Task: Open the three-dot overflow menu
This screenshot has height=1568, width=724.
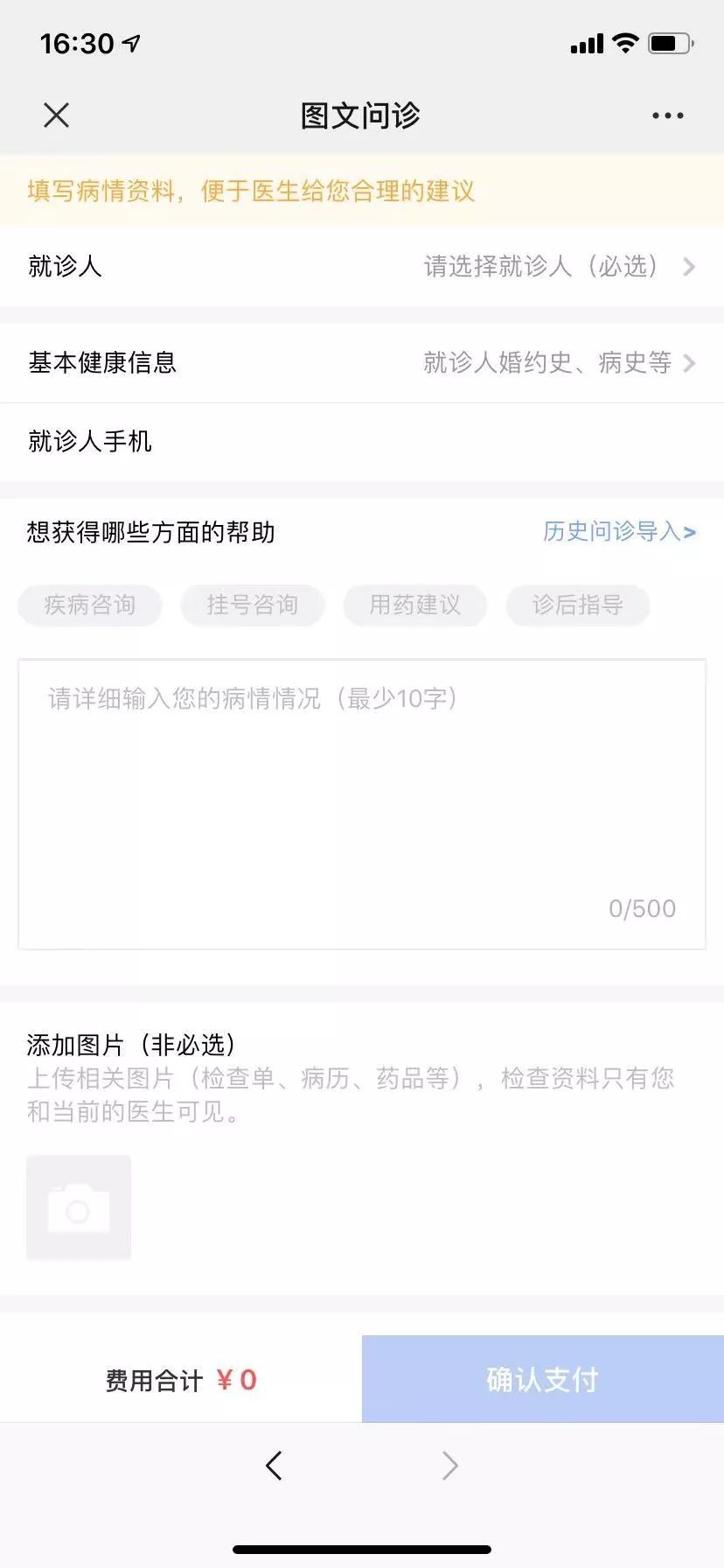Action: (667, 115)
